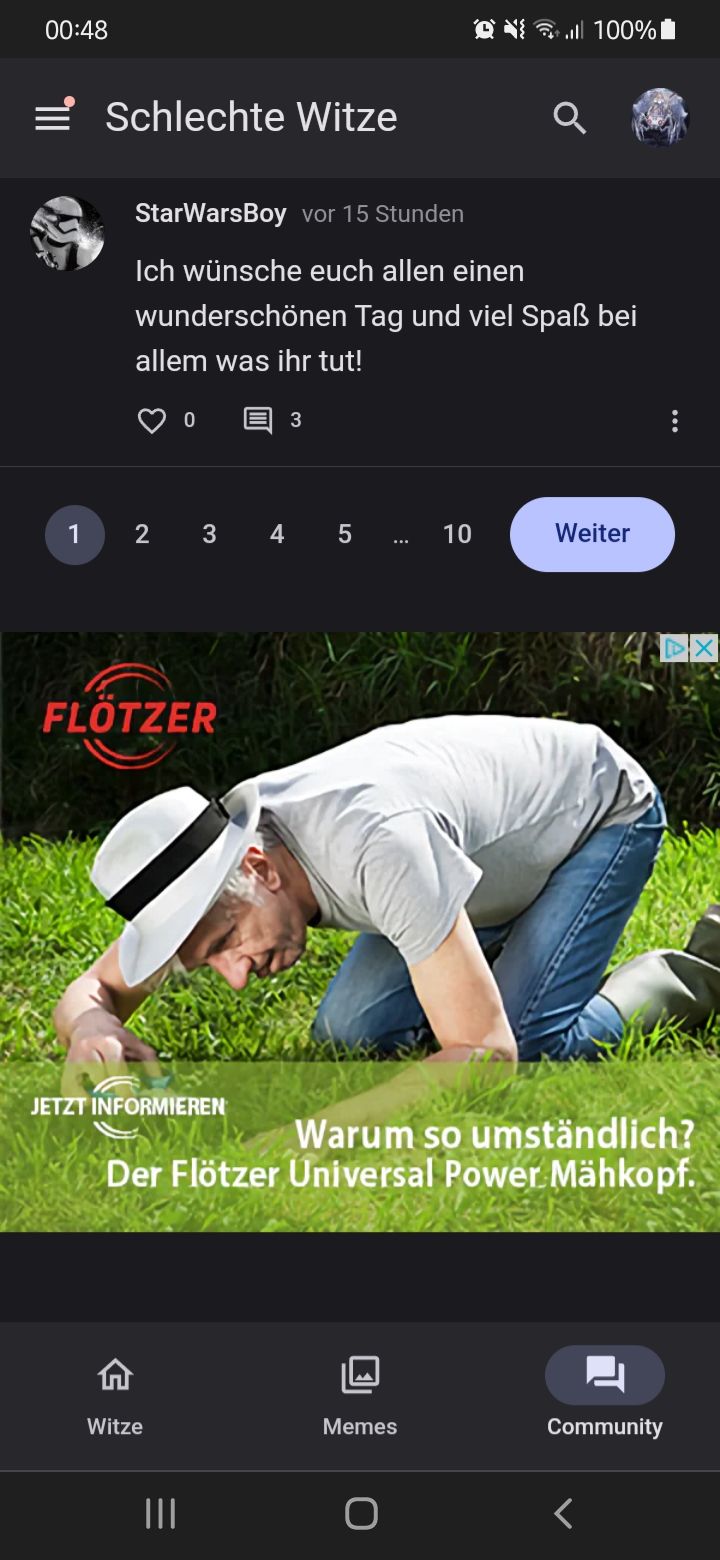The height and width of the screenshot is (1560, 720).
Task: View StarWarsBoy's profile picture
Action: [68, 234]
